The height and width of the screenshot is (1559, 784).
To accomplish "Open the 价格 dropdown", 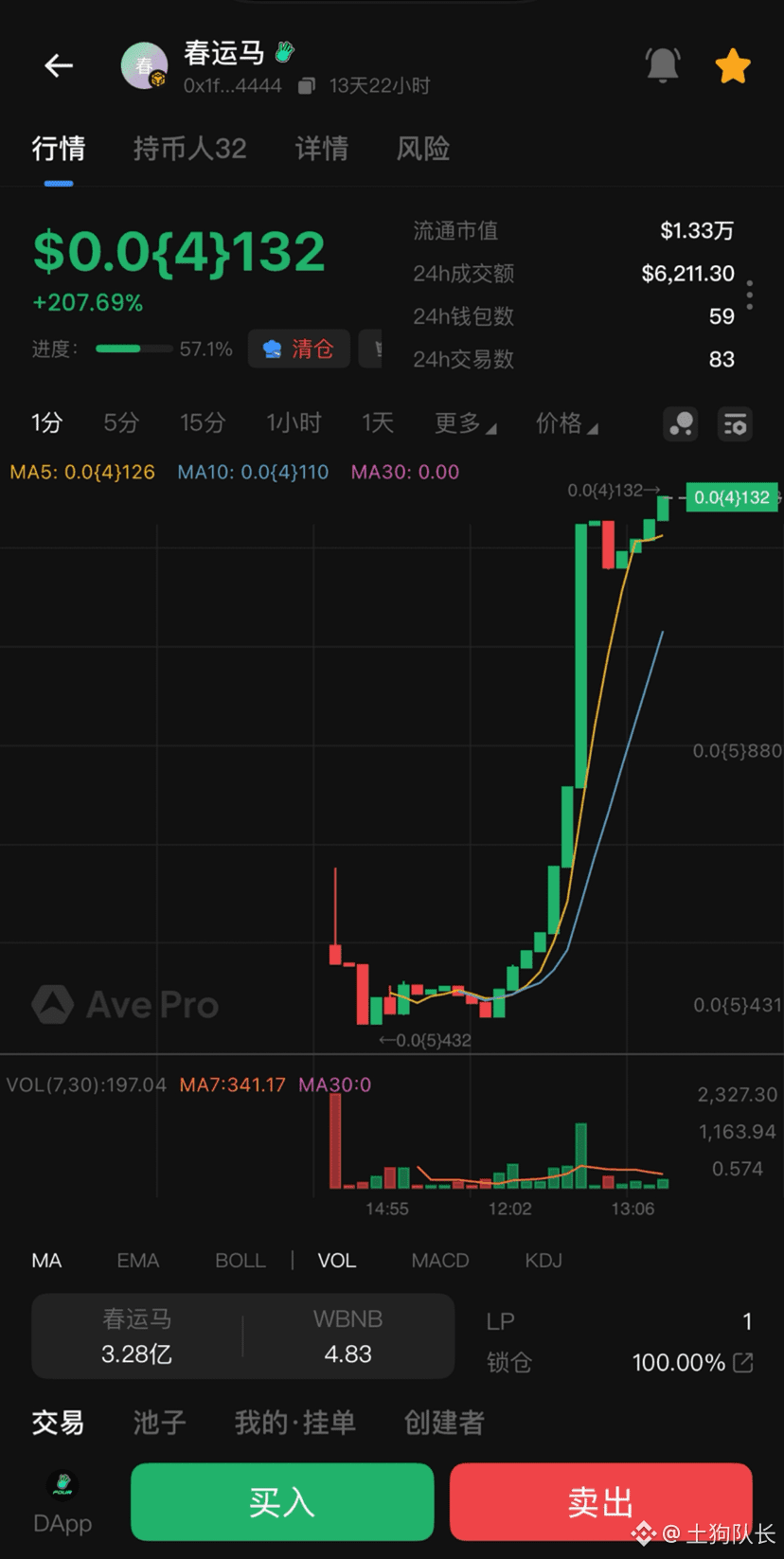I will tap(566, 423).
